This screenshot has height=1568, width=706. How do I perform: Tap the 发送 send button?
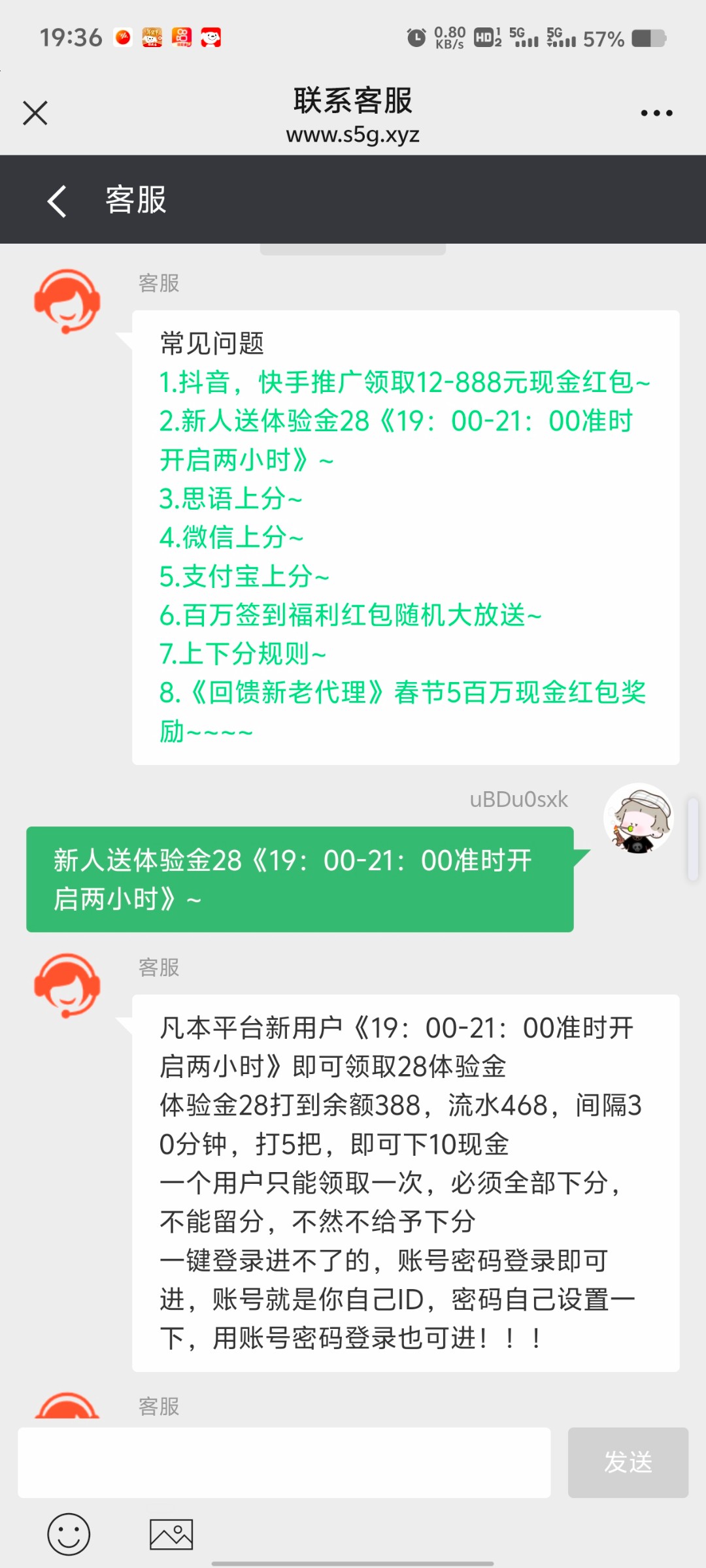click(x=628, y=1462)
